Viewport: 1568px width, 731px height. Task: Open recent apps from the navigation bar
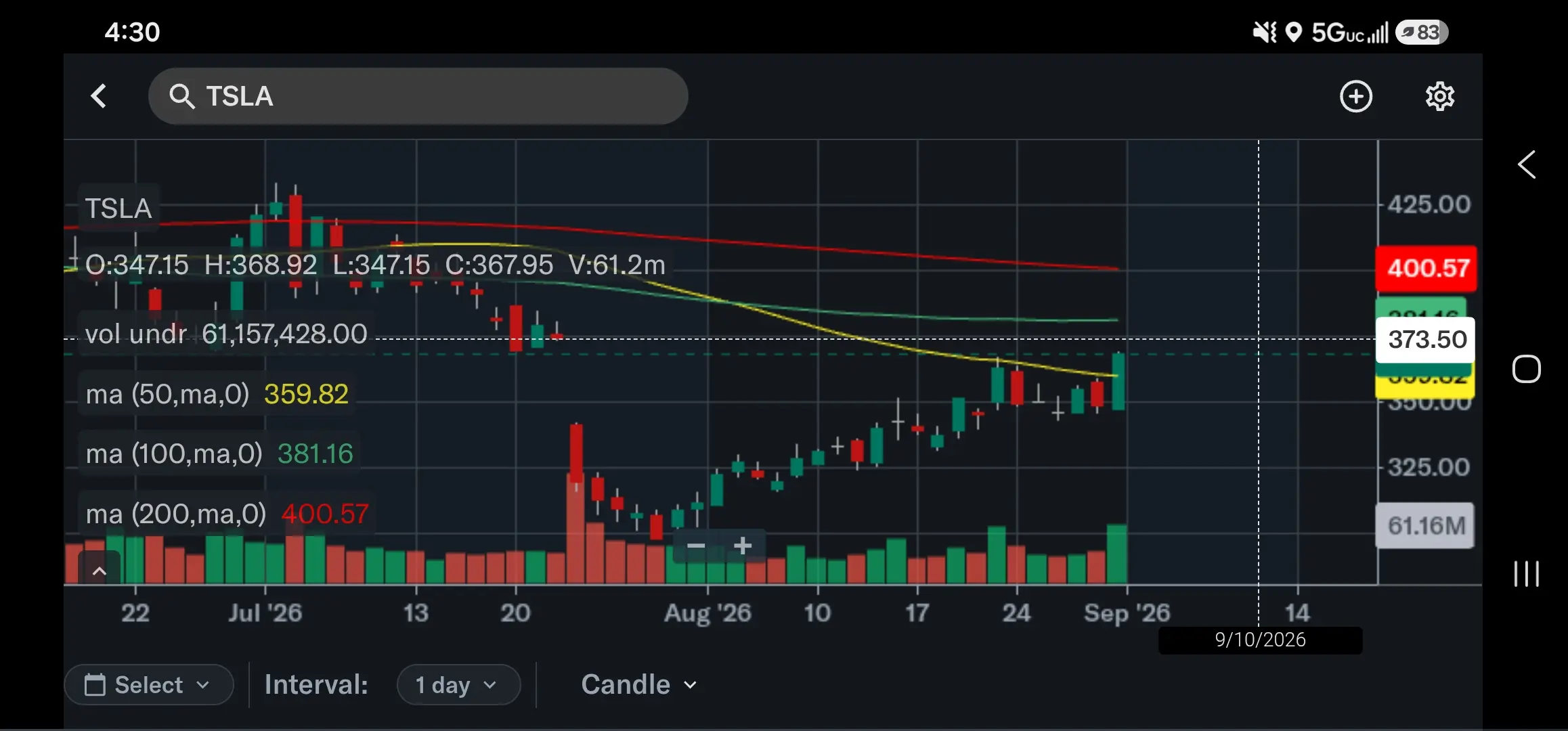point(1526,573)
